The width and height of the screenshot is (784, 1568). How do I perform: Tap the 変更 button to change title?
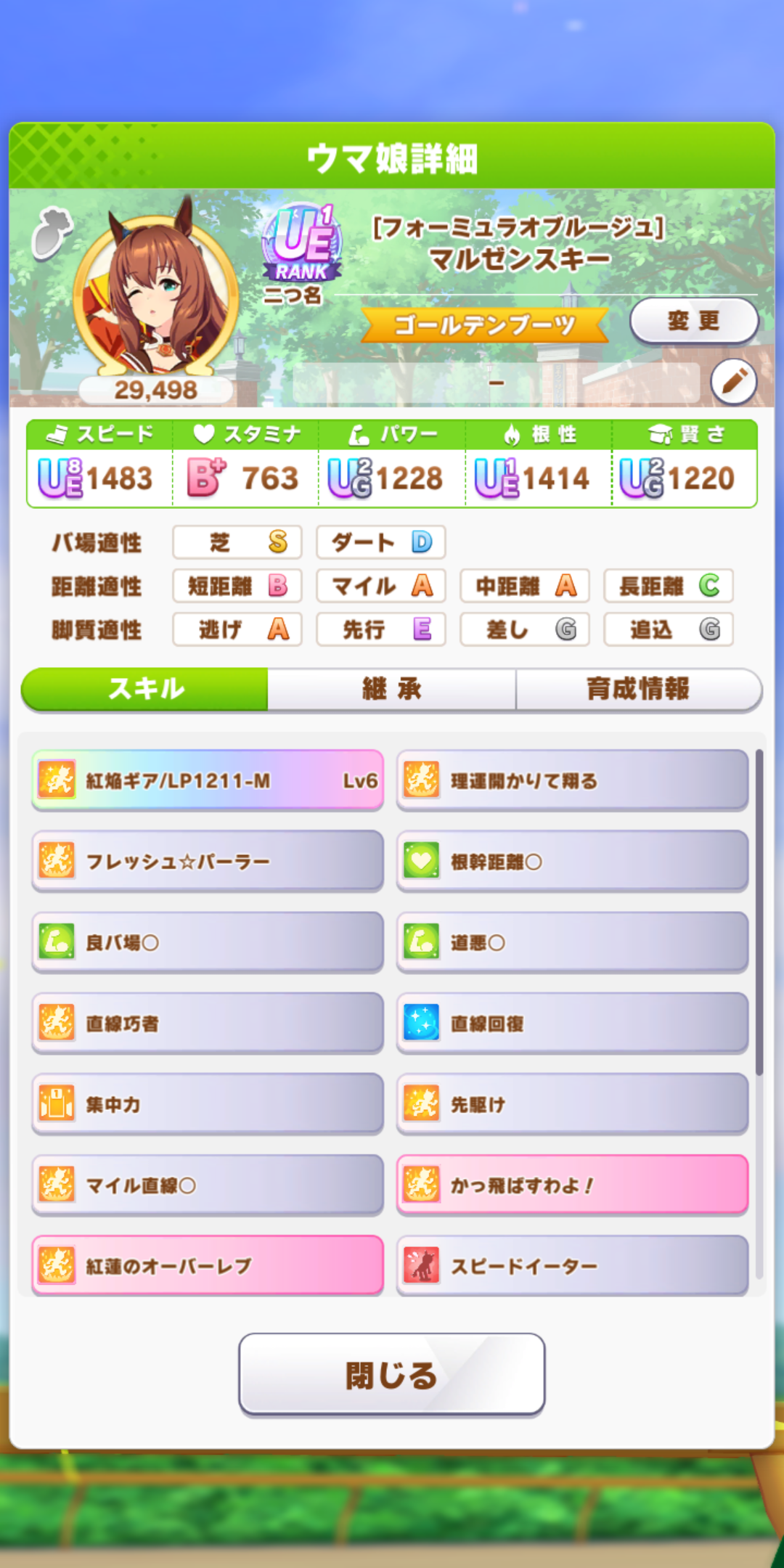[x=693, y=320]
